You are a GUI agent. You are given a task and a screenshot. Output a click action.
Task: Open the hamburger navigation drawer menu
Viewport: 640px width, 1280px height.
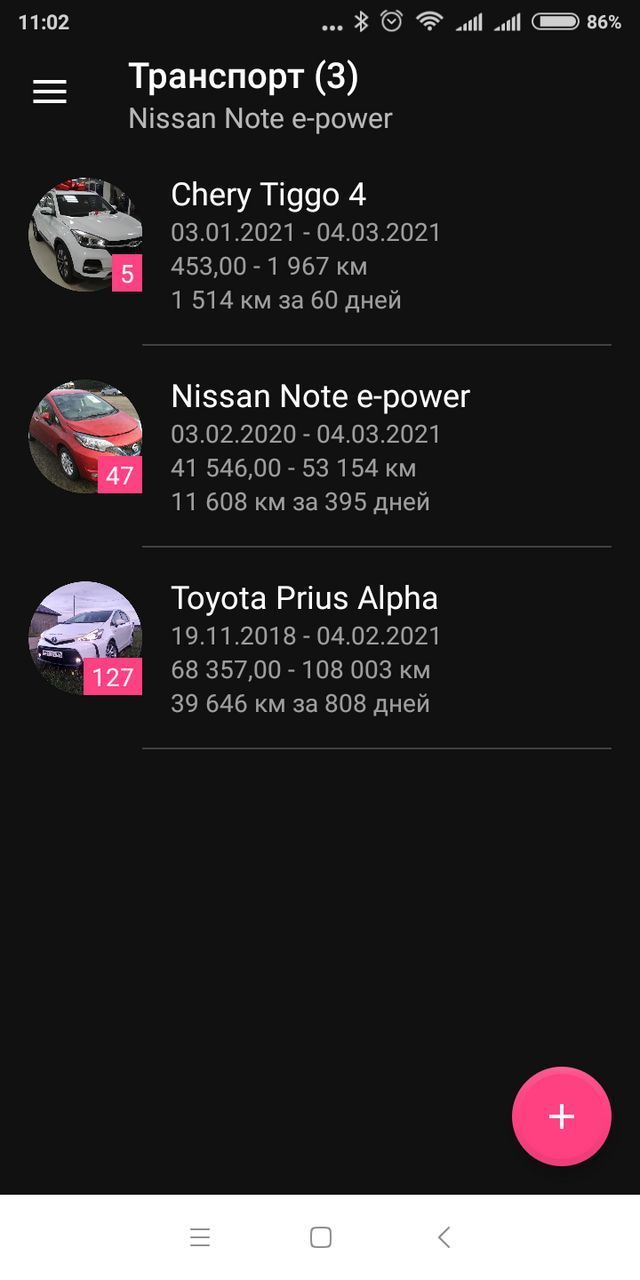coord(49,92)
